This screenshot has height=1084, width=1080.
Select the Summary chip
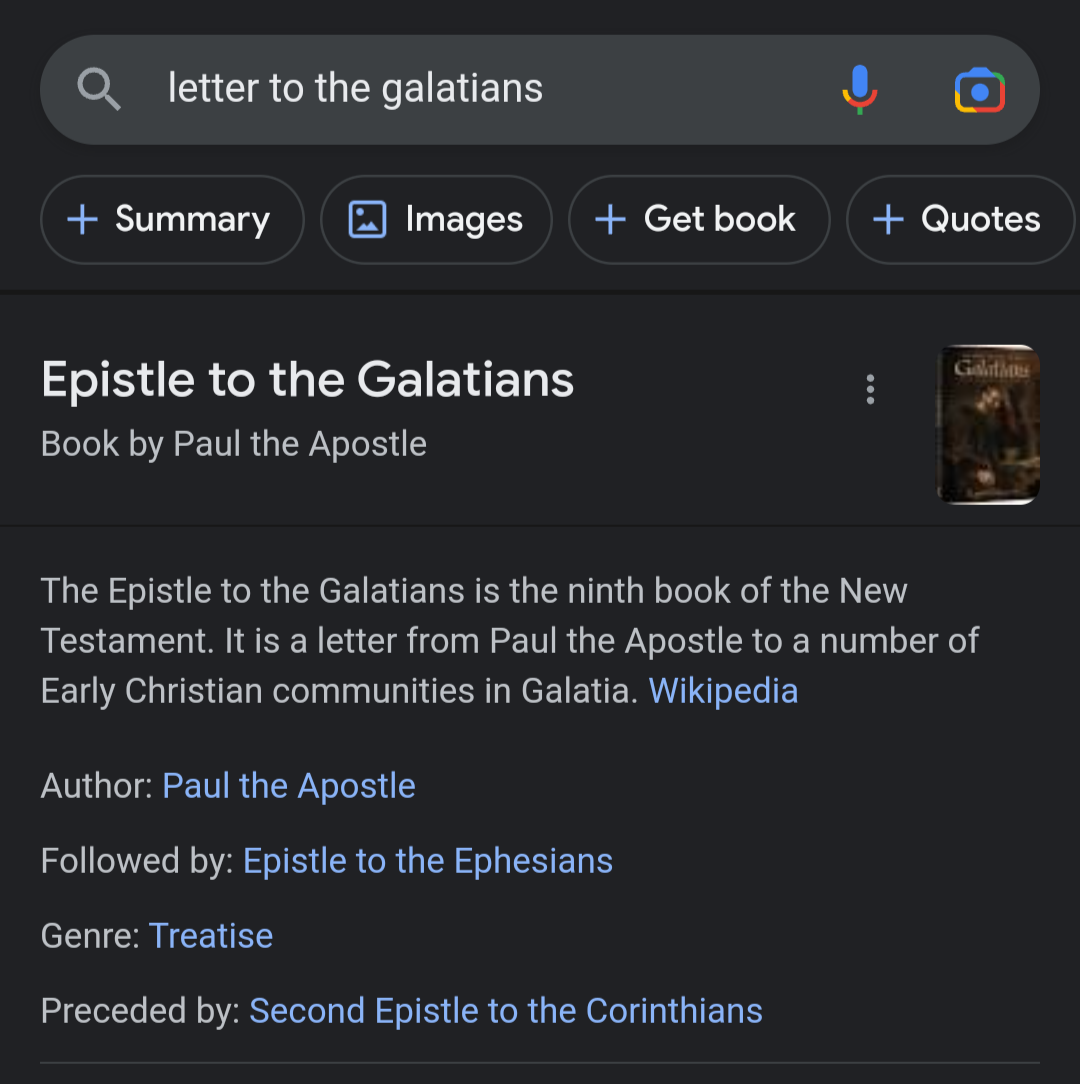171,219
